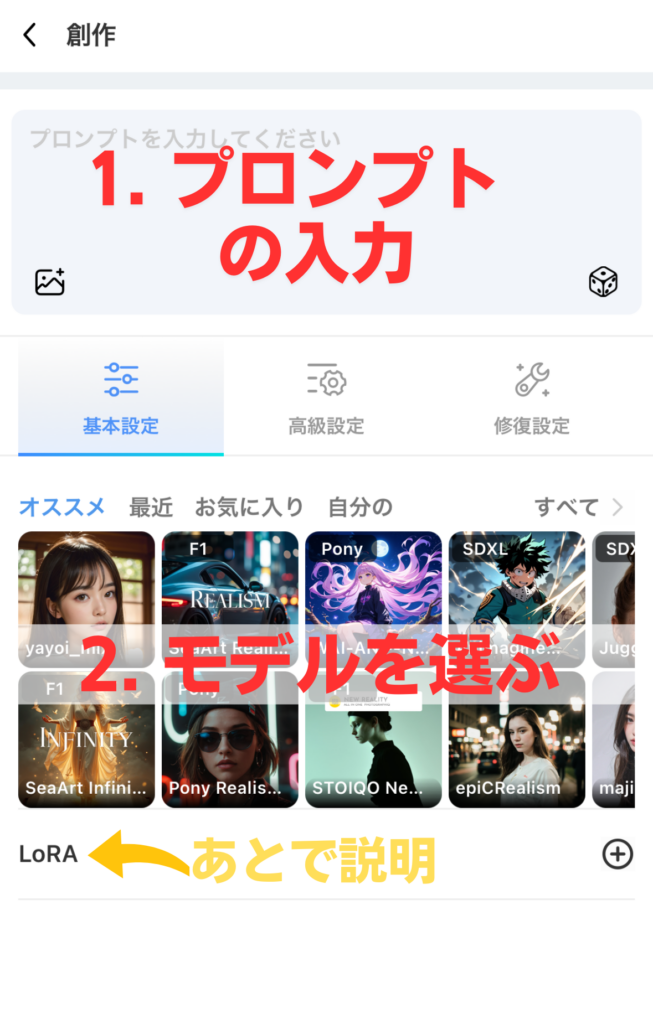Add a reference image to the prompt
This screenshot has height=1024, width=653.
click(x=50, y=282)
